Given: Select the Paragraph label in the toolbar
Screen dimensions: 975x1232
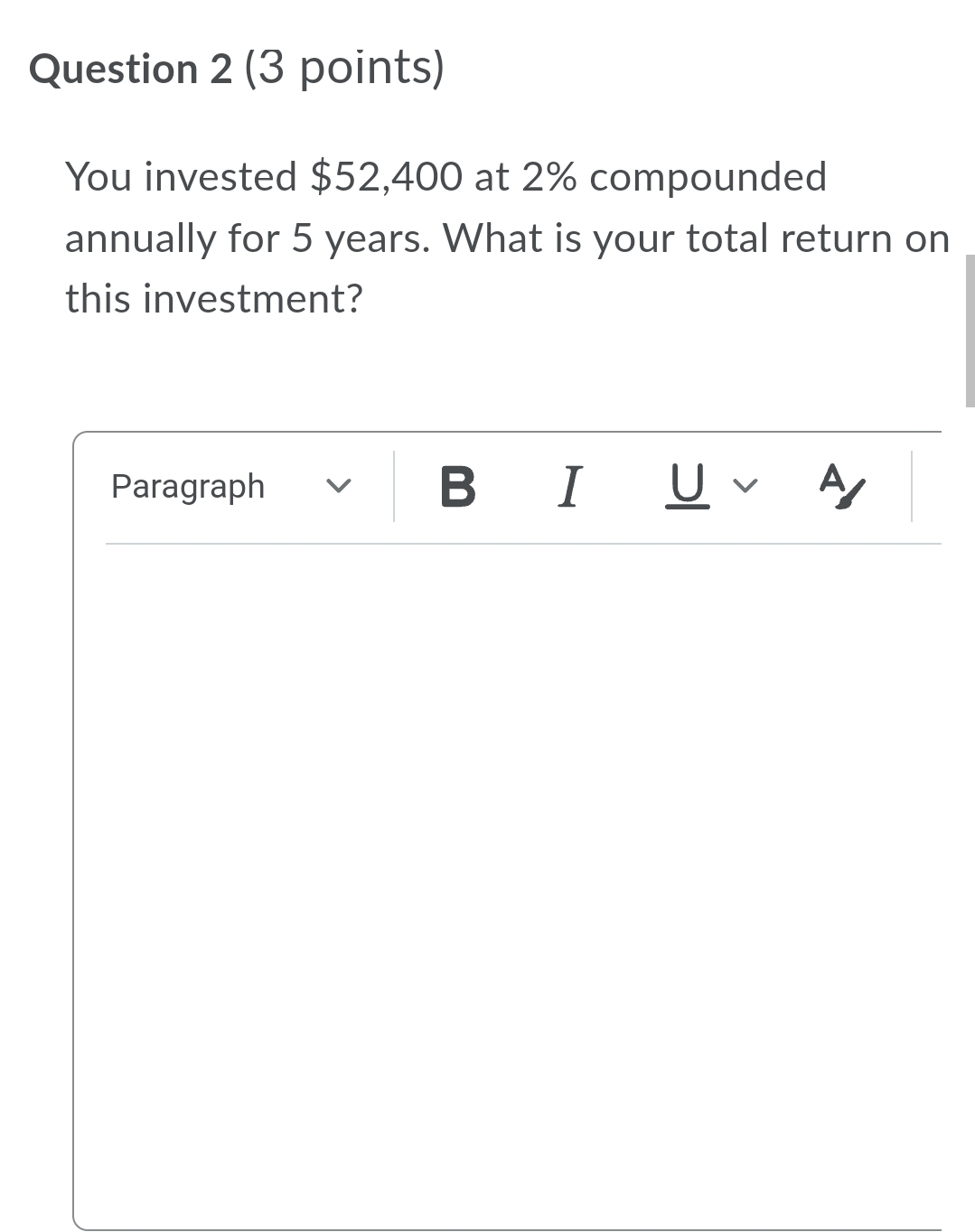Looking at the screenshot, I should click(x=186, y=487).
